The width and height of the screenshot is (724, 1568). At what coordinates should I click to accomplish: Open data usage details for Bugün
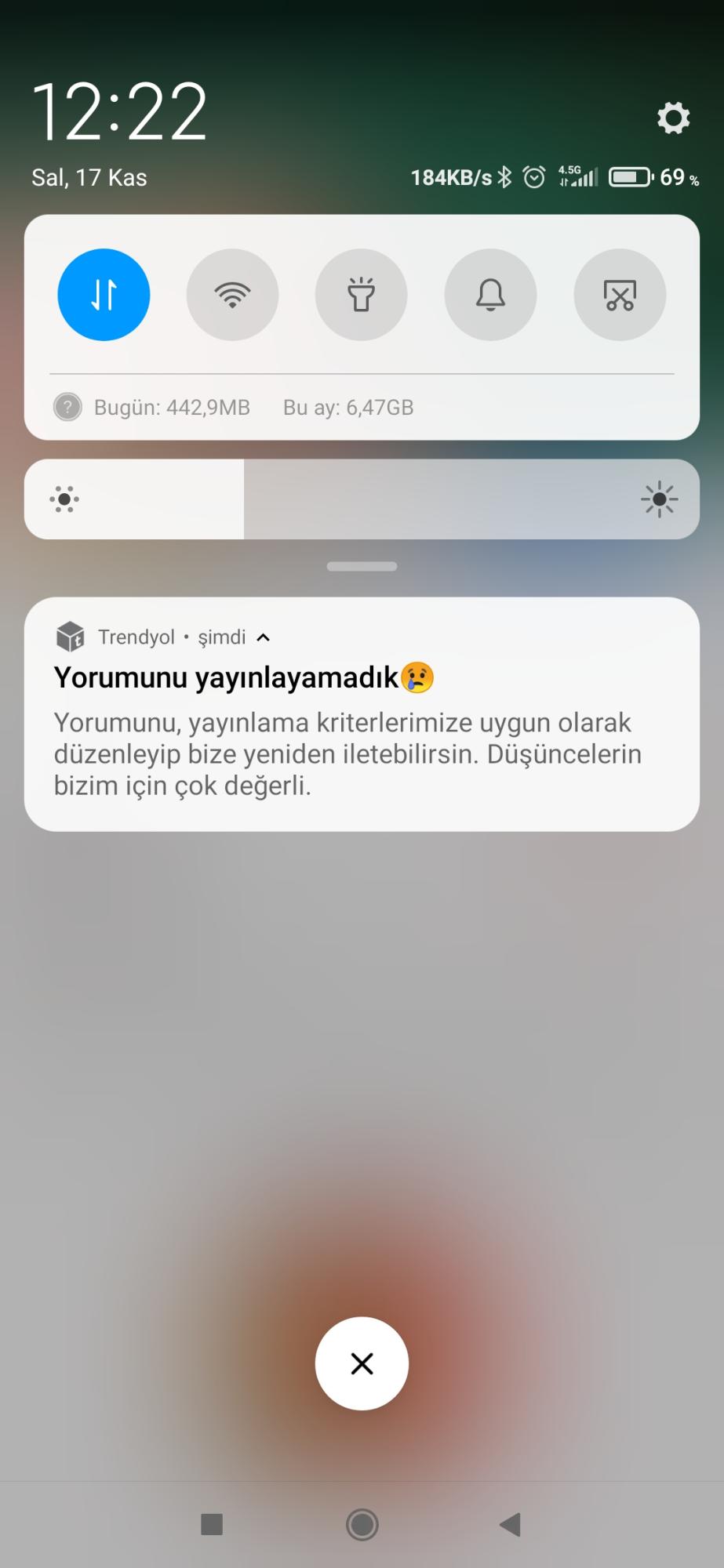(151, 408)
